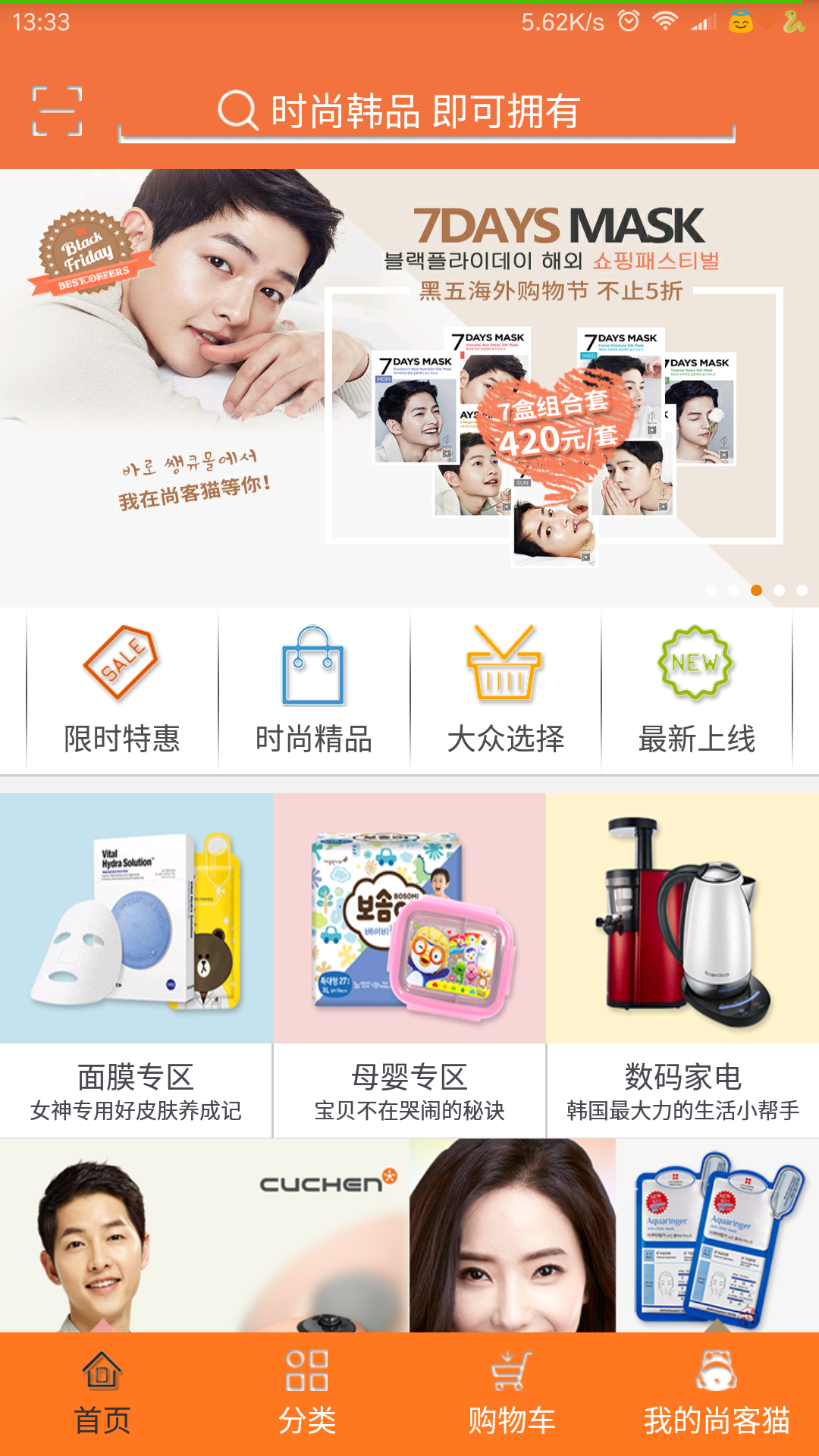The width and height of the screenshot is (819, 1456).
Task: Open the 面膜专区 category card
Action: 136,965
